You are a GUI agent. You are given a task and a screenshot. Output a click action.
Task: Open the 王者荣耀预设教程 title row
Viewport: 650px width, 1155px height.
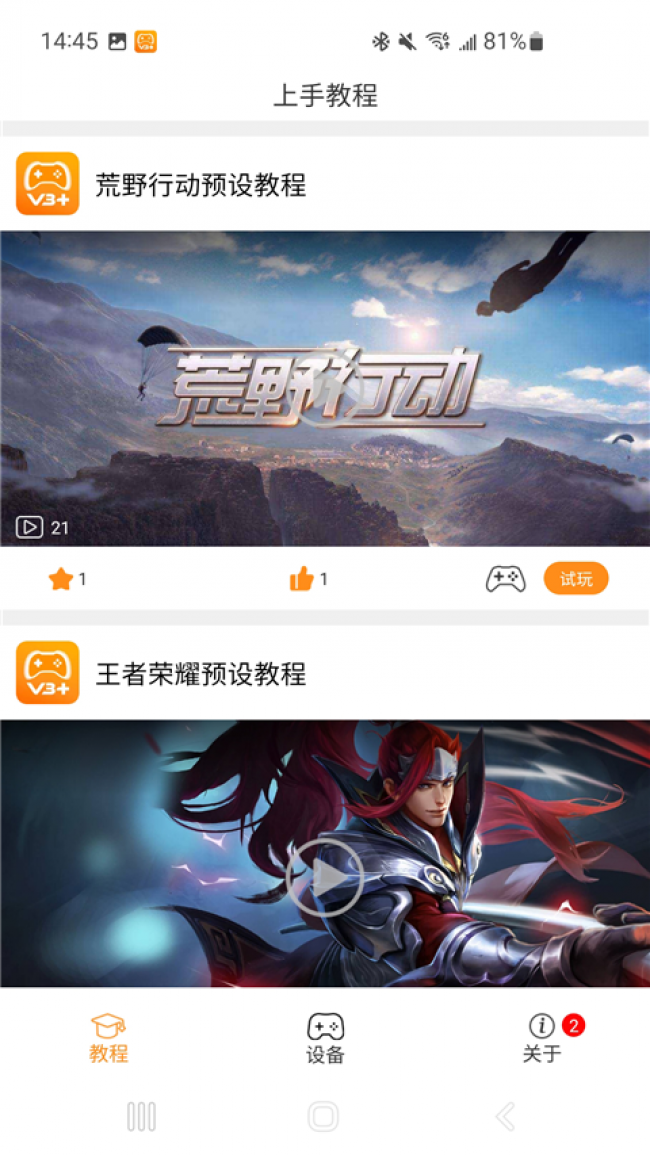[x=200, y=674]
